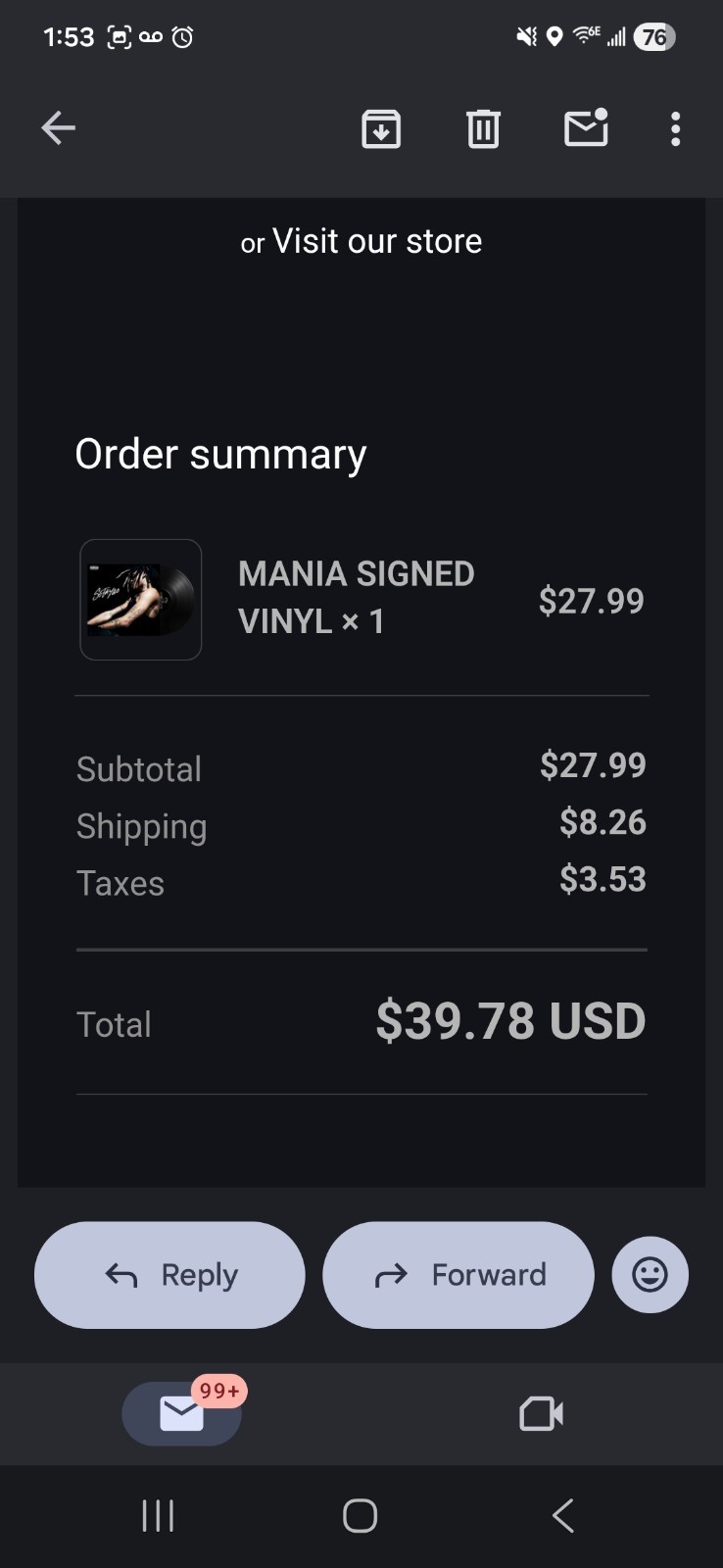Archive this email
The width and height of the screenshot is (723, 1568).
(x=381, y=127)
